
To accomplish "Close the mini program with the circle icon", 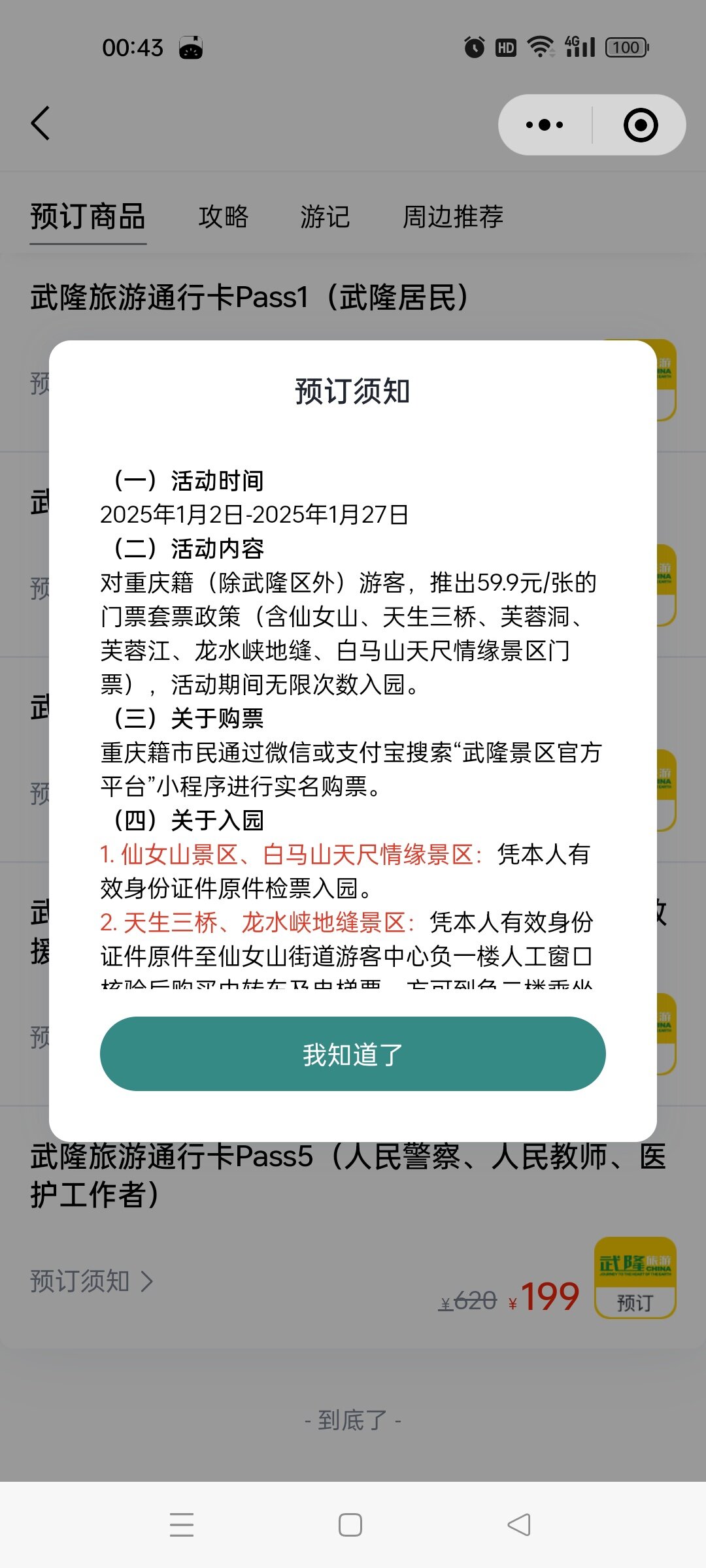I will point(640,125).
